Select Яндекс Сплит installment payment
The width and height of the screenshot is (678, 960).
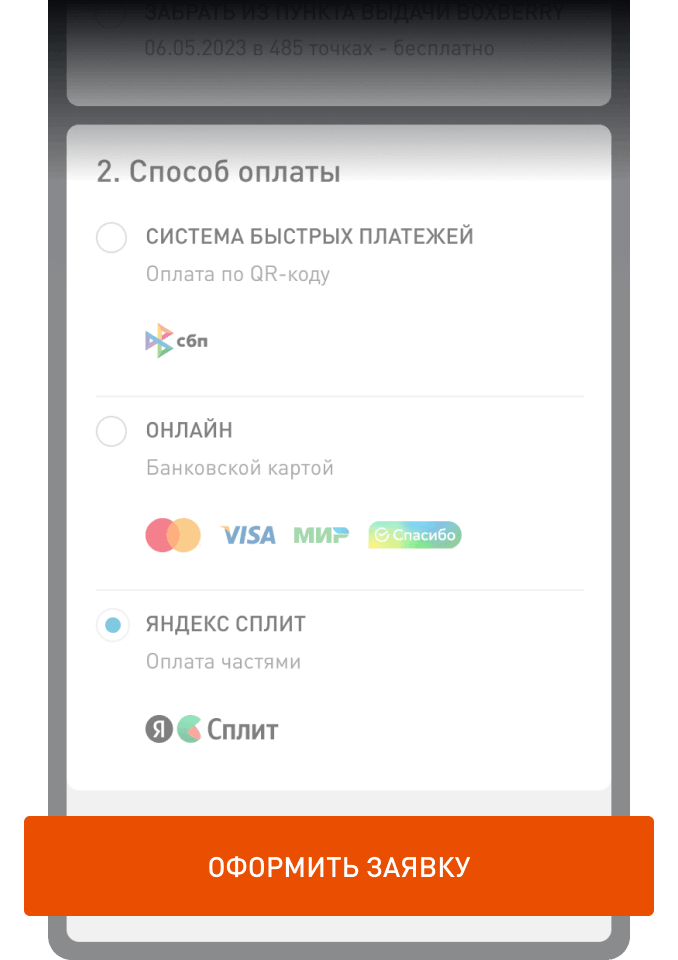(111, 625)
